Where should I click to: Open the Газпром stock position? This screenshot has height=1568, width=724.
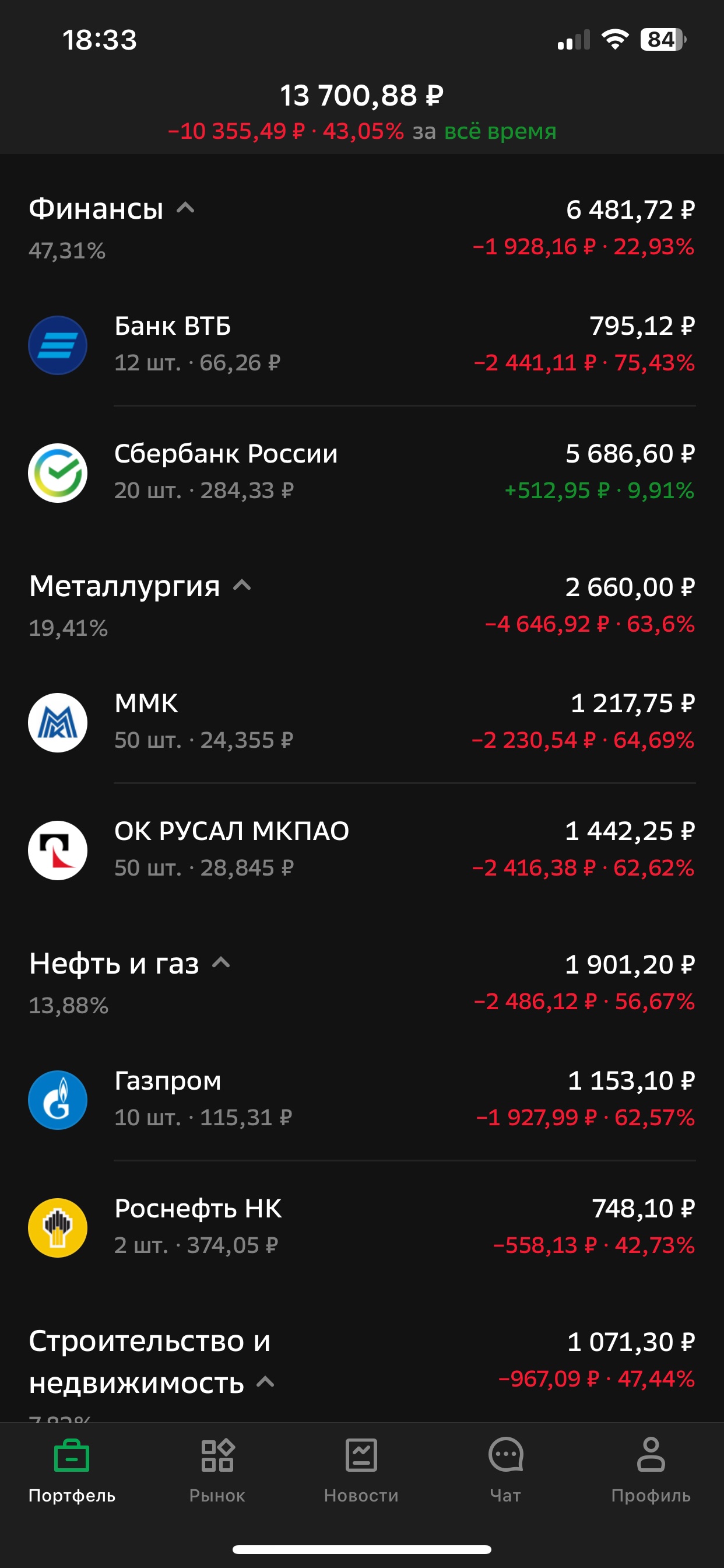click(x=361, y=1100)
